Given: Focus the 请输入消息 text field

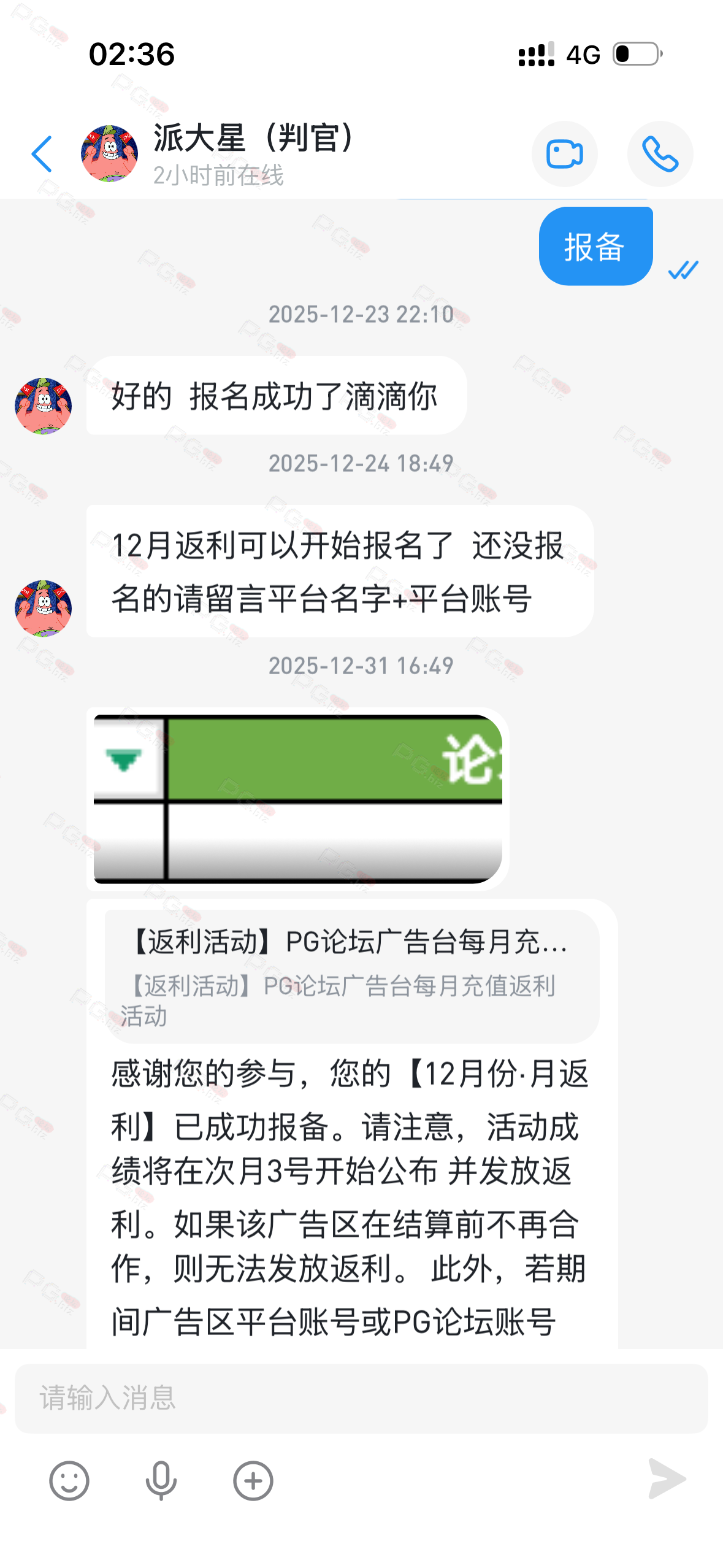Looking at the screenshot, I should pyautogui.click(x=361, y=1398).
